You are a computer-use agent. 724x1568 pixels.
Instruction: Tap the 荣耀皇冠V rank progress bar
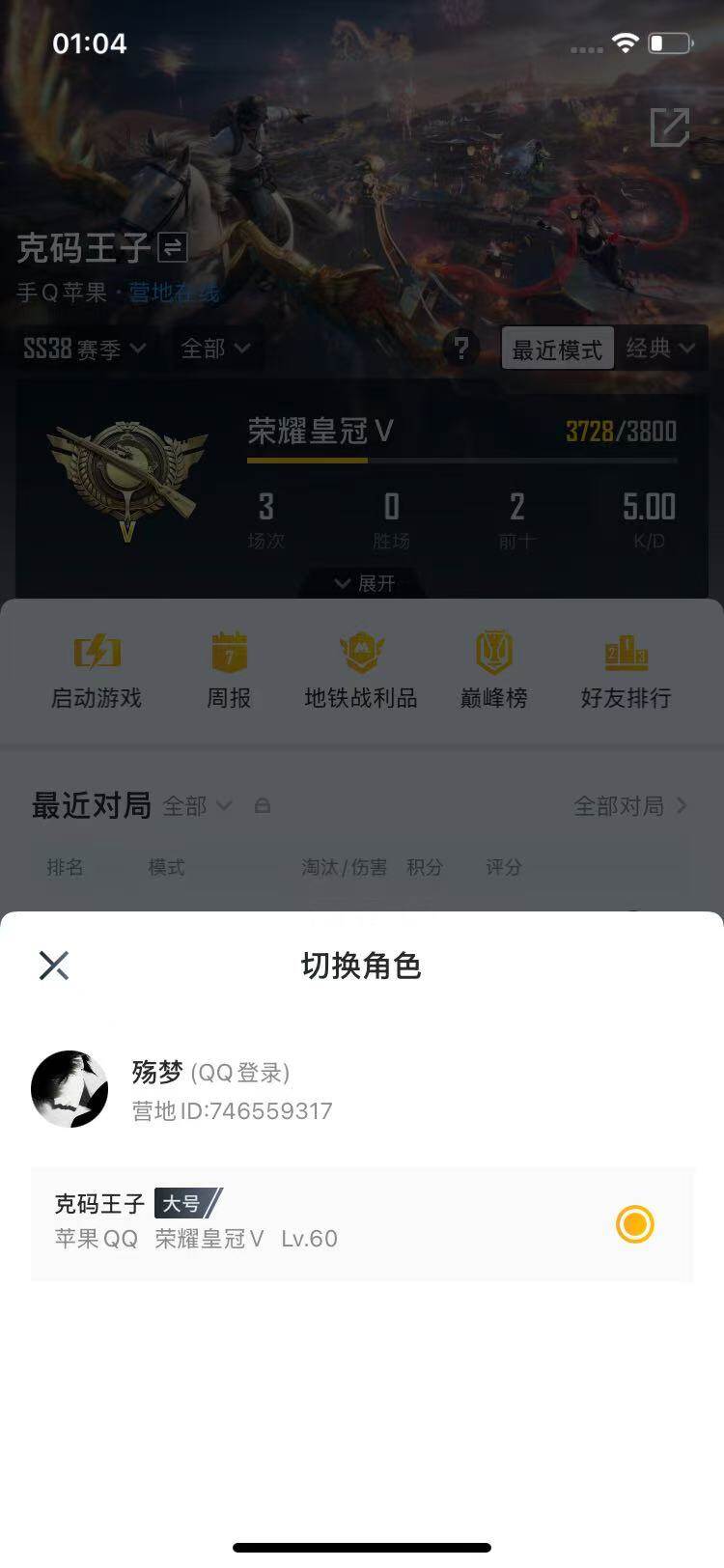[461, 462]
